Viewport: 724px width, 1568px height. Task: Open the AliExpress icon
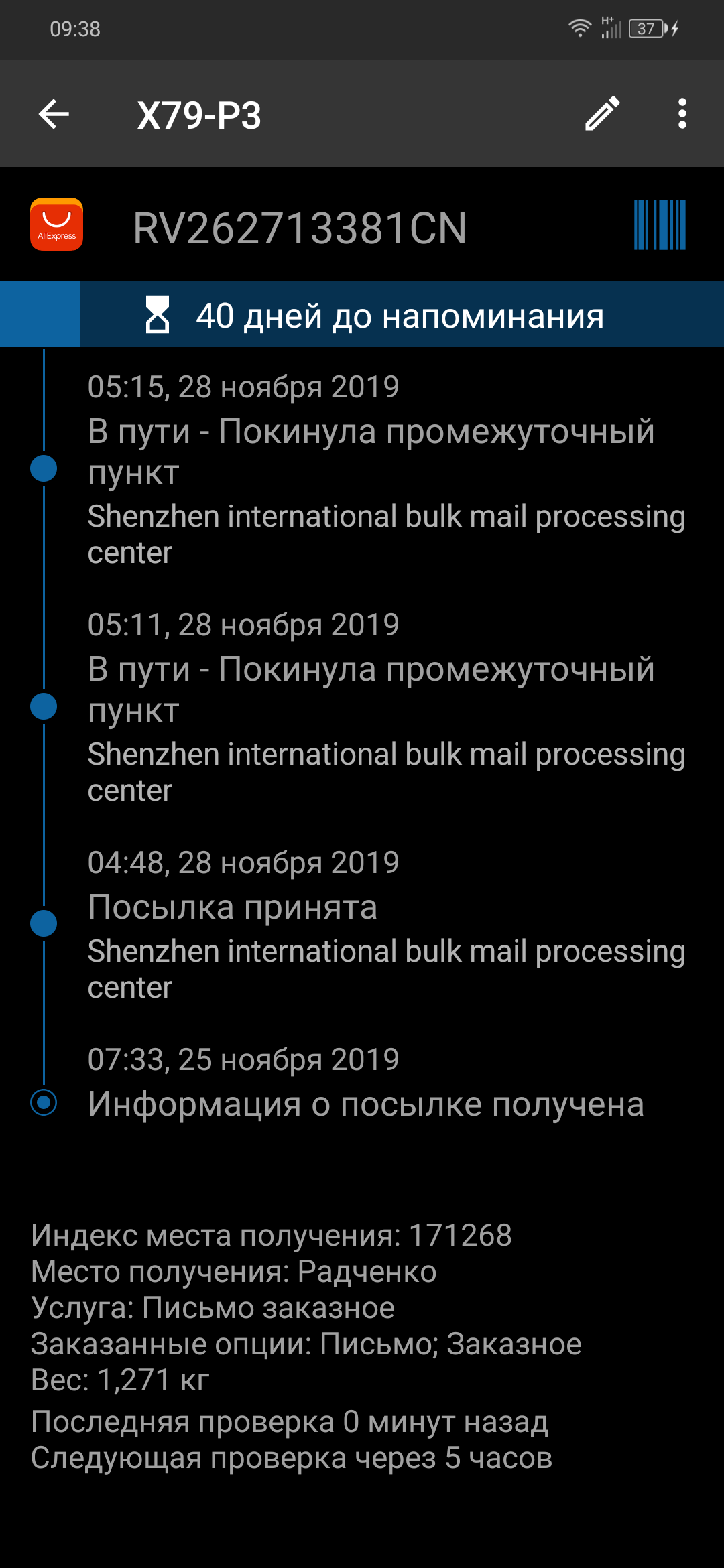tap(57, 224)
